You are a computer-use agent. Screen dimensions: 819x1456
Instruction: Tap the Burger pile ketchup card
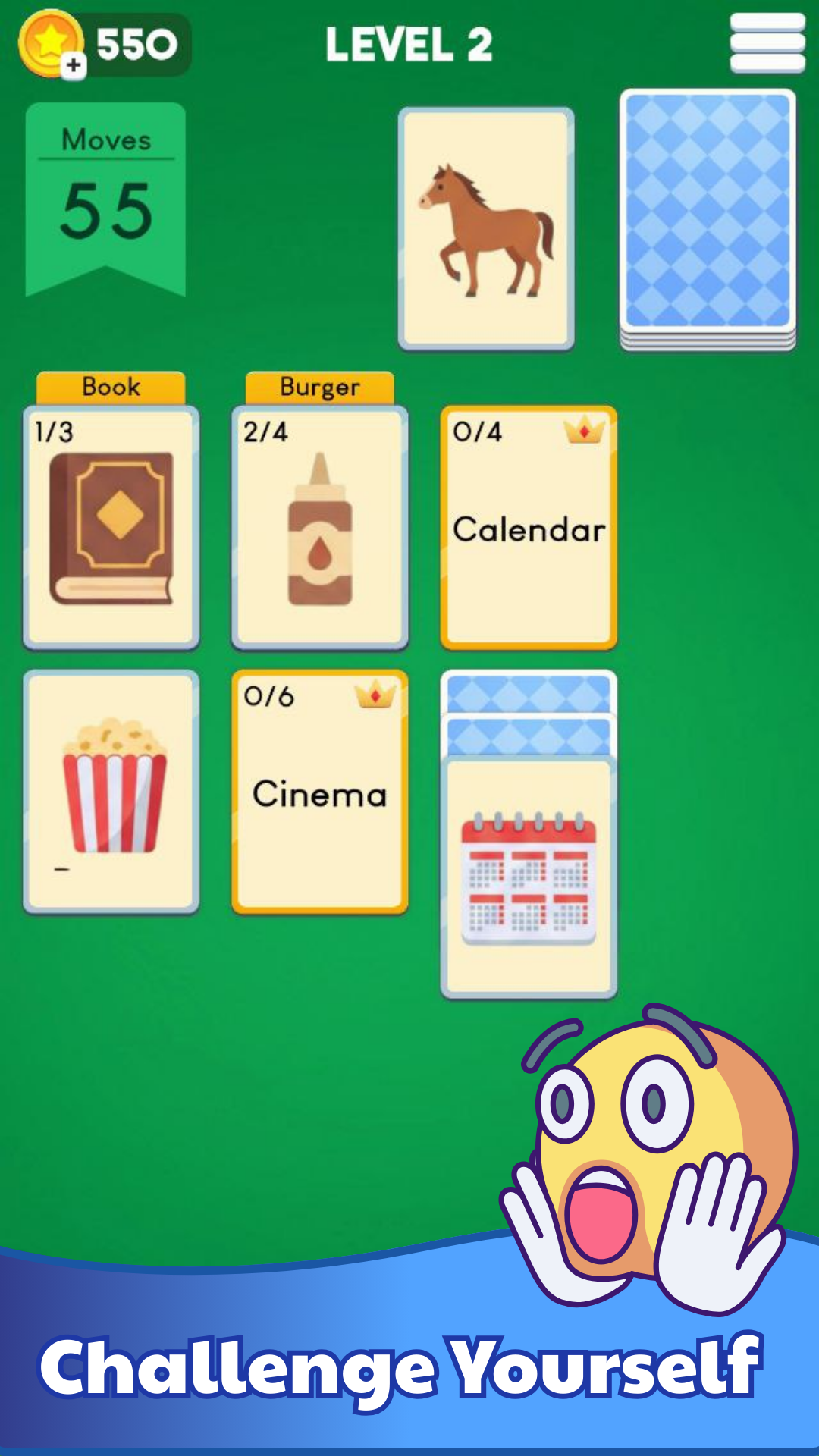click(320, 527)
